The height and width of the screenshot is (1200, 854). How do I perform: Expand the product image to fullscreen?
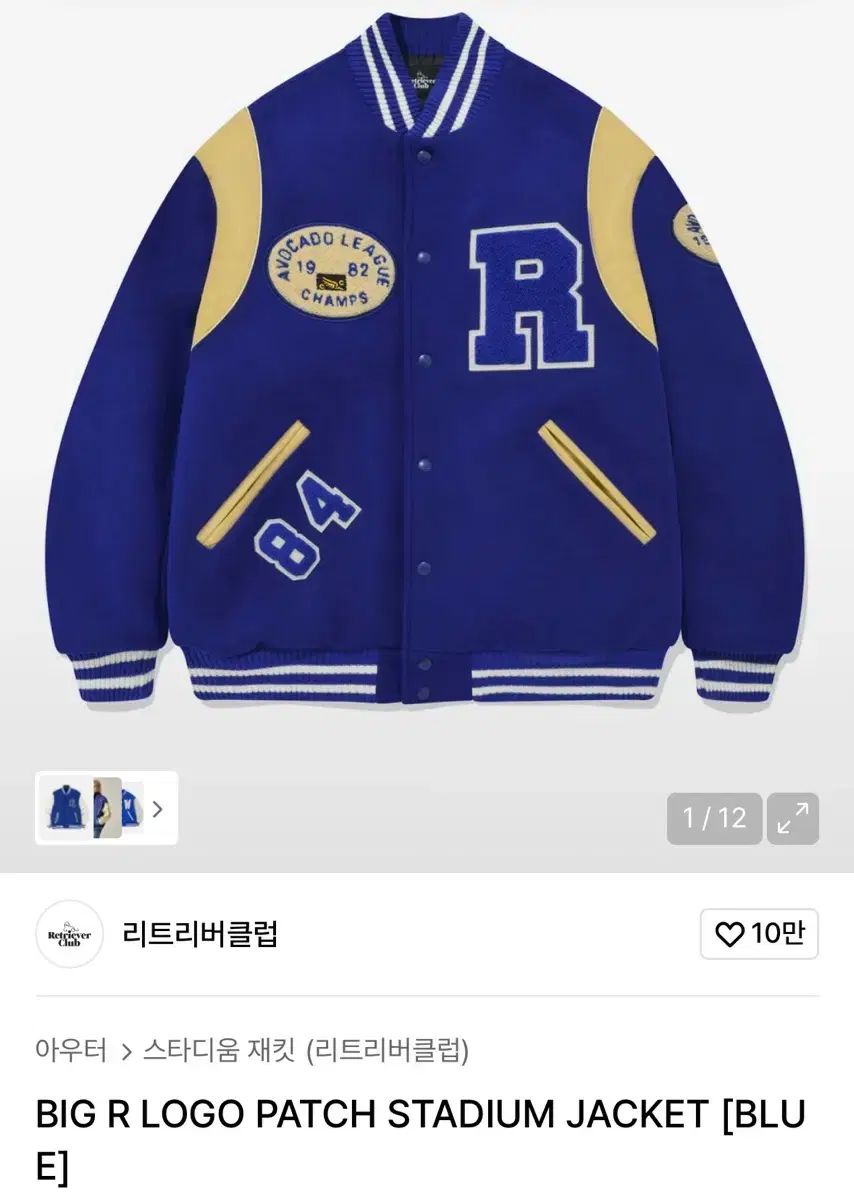coord(793,818)
